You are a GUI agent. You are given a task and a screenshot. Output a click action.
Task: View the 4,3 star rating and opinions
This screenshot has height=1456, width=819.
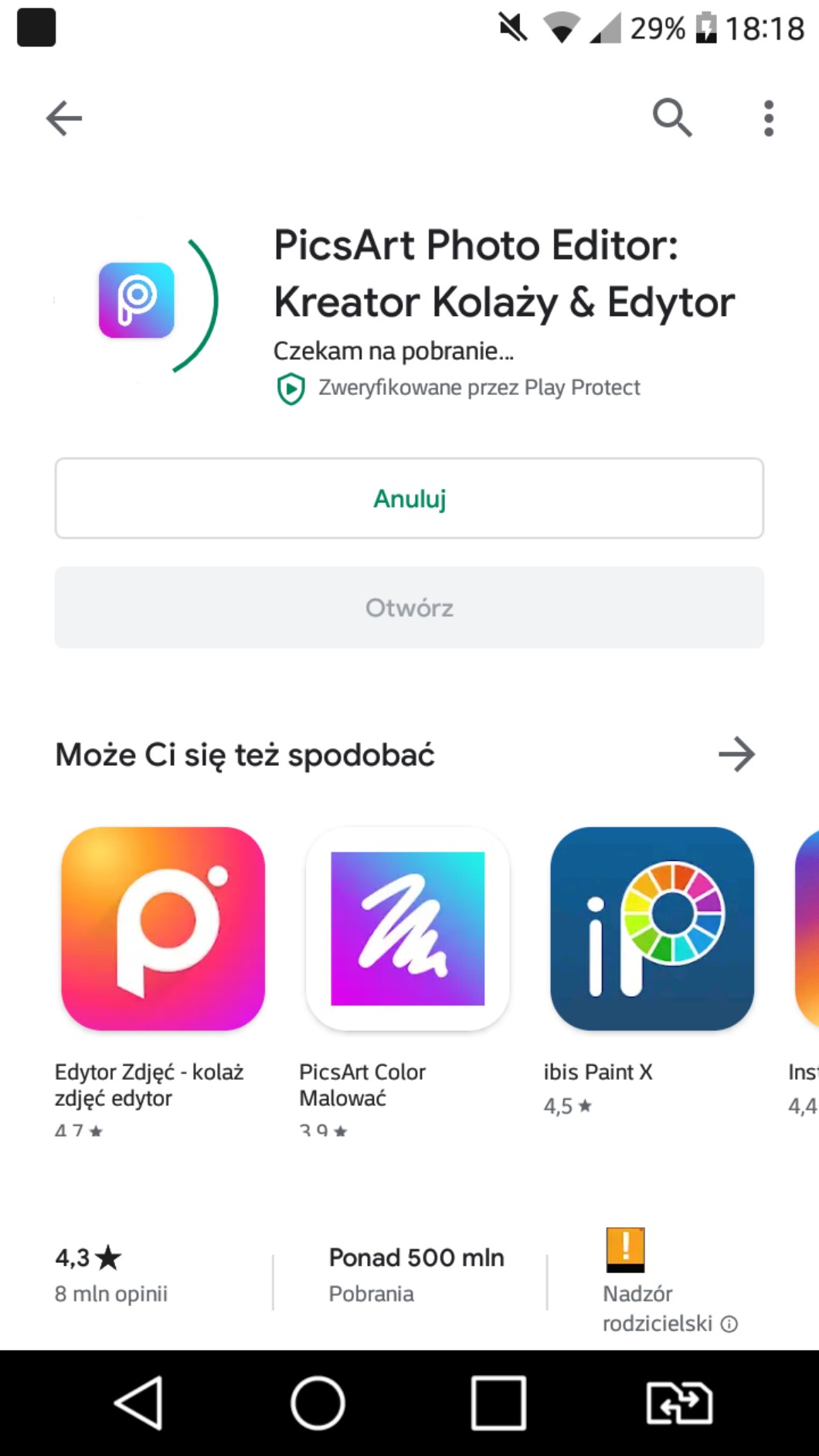(111, 1275)
